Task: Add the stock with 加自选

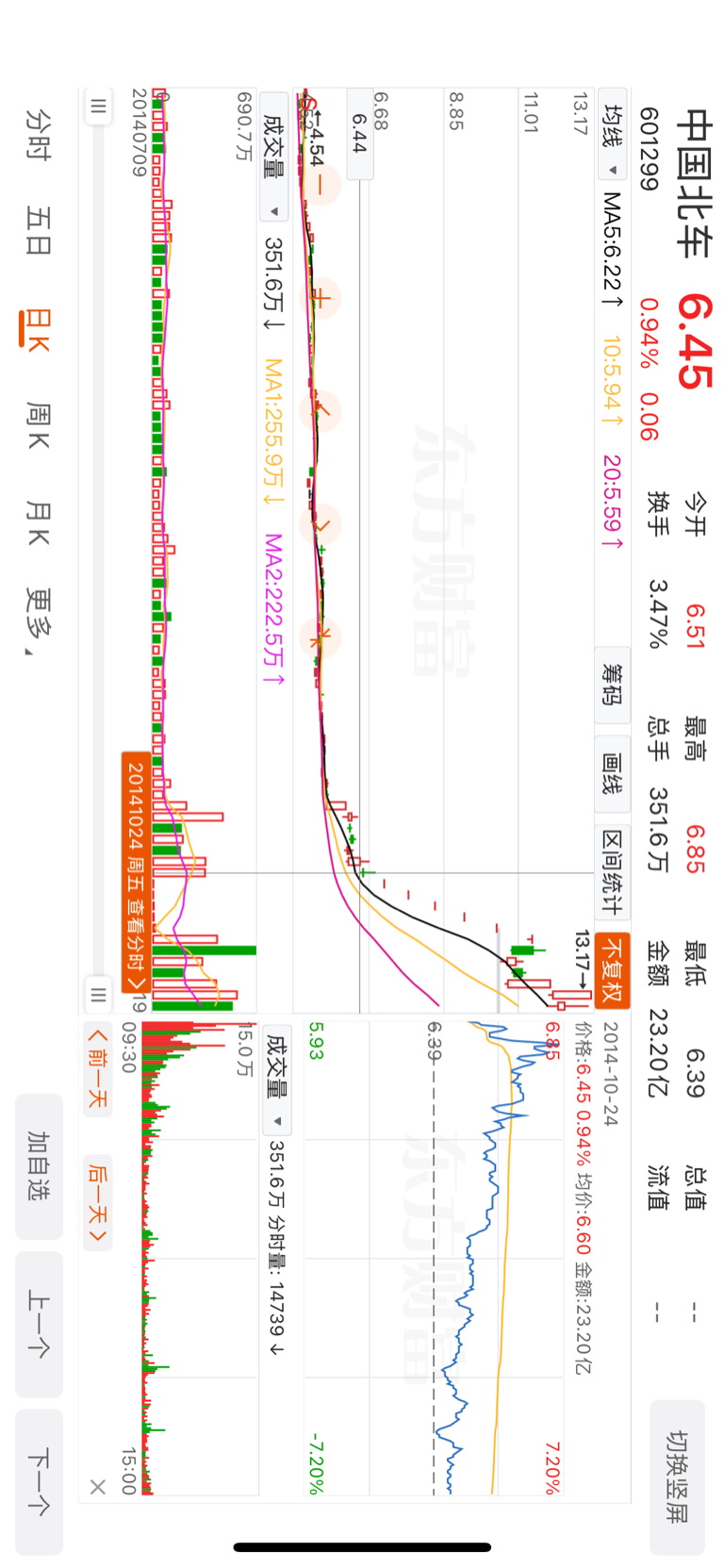Action: [x=39, y=1166]
